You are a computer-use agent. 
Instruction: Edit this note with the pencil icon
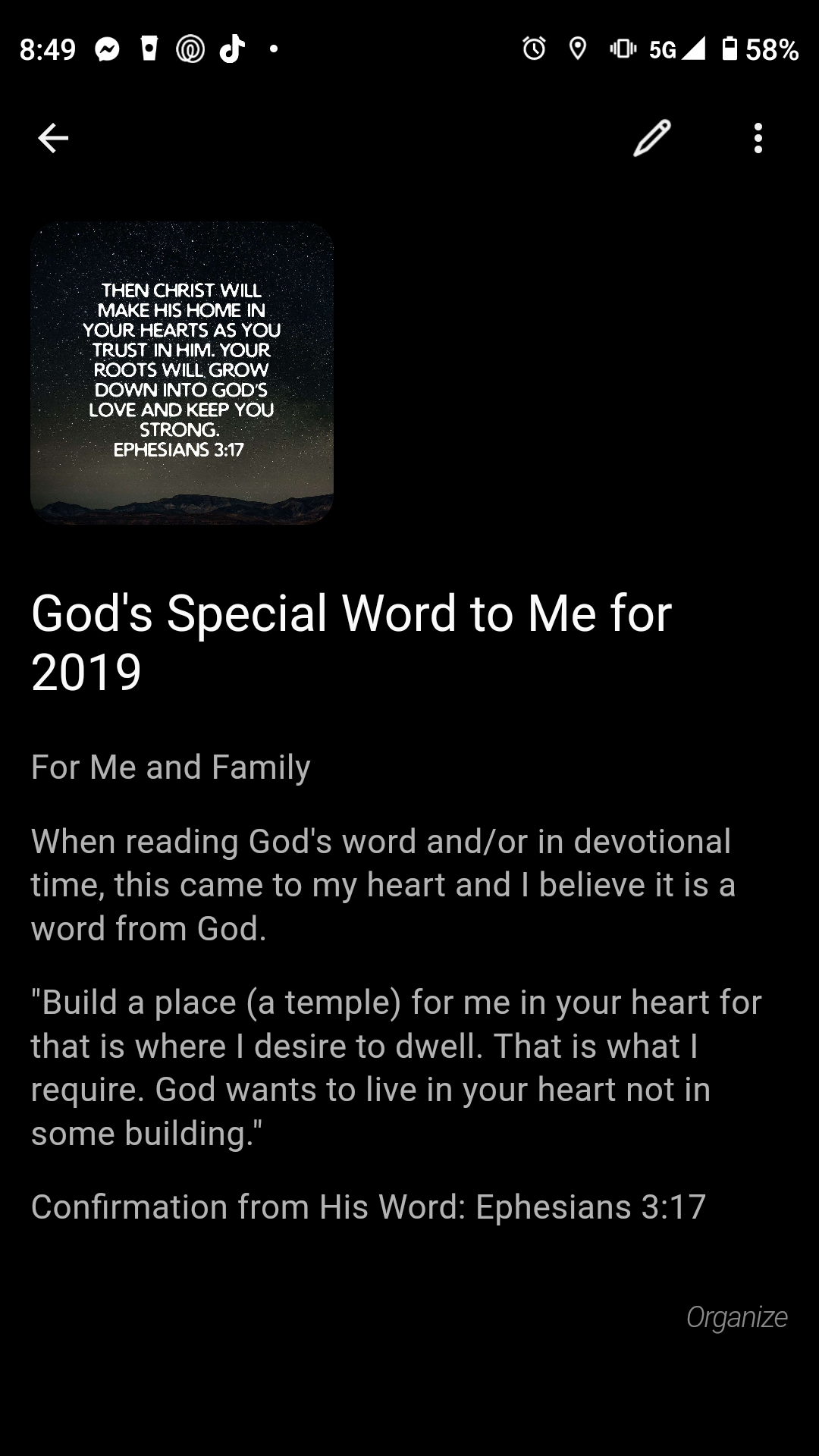pos(652,138)
